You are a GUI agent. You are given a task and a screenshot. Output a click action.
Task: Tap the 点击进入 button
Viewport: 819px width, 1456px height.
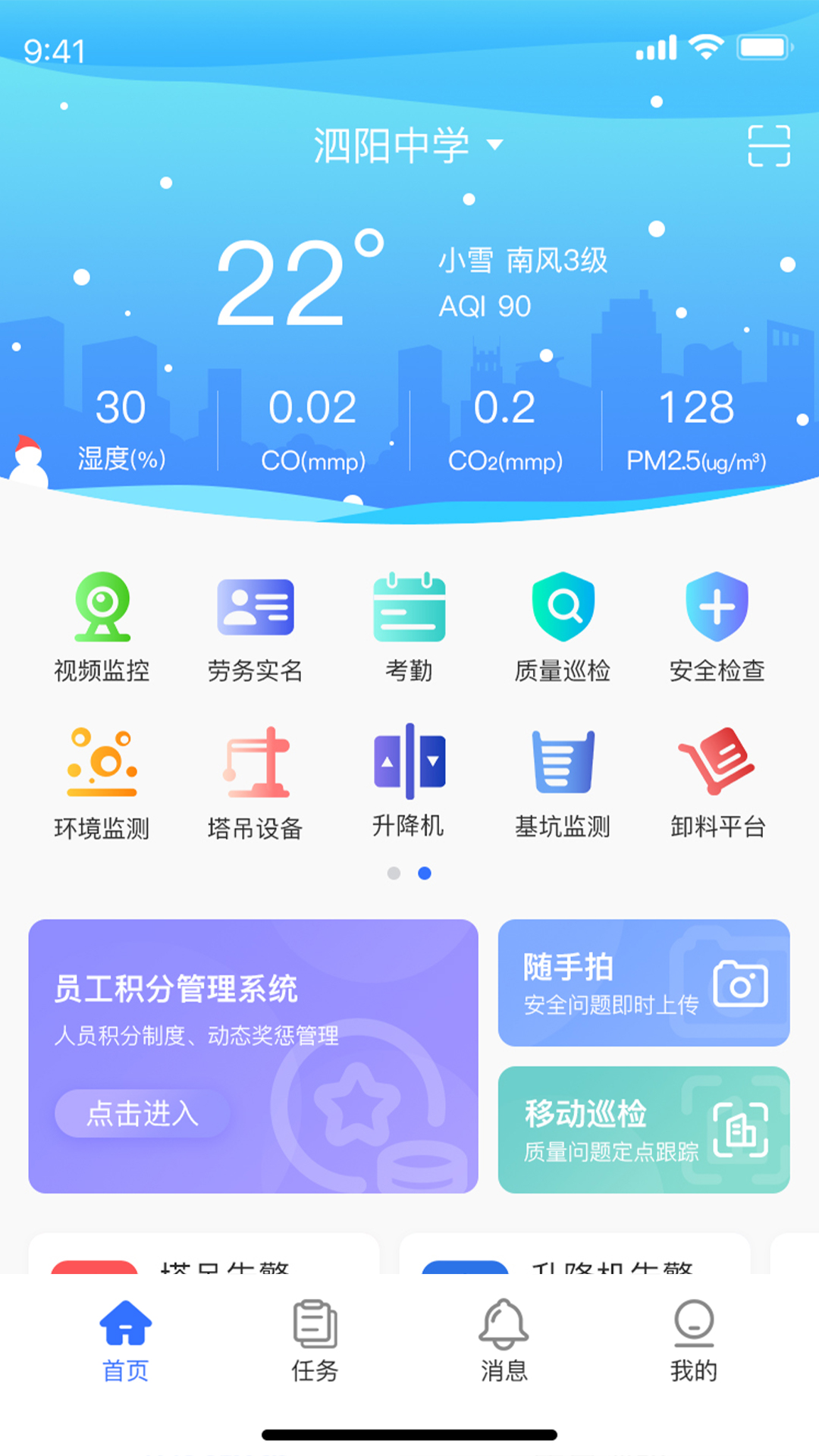coord(142,1113)
